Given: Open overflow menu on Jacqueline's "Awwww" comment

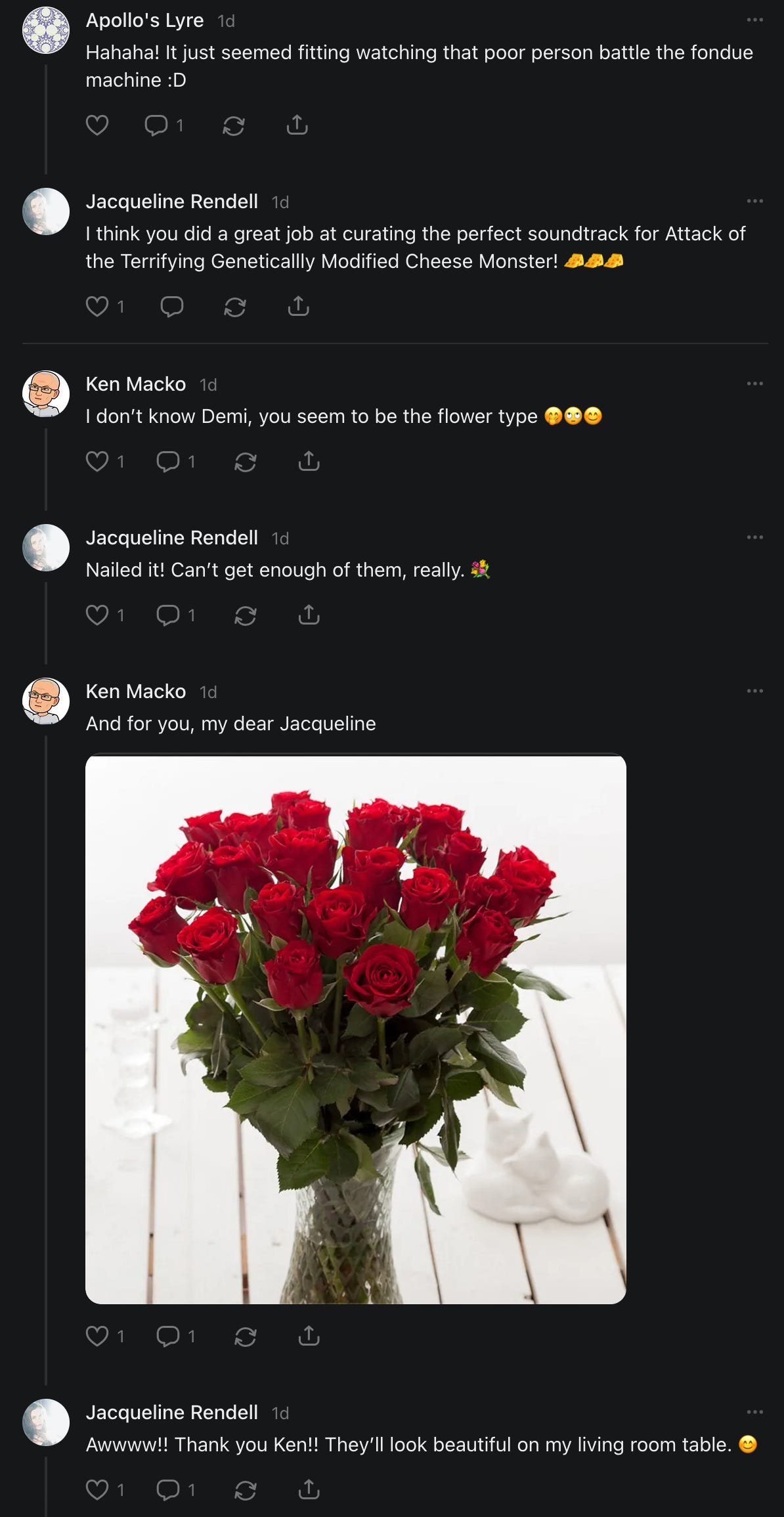Looking at the screenshot, I should pyautogui.click(x=755, y=1412).
